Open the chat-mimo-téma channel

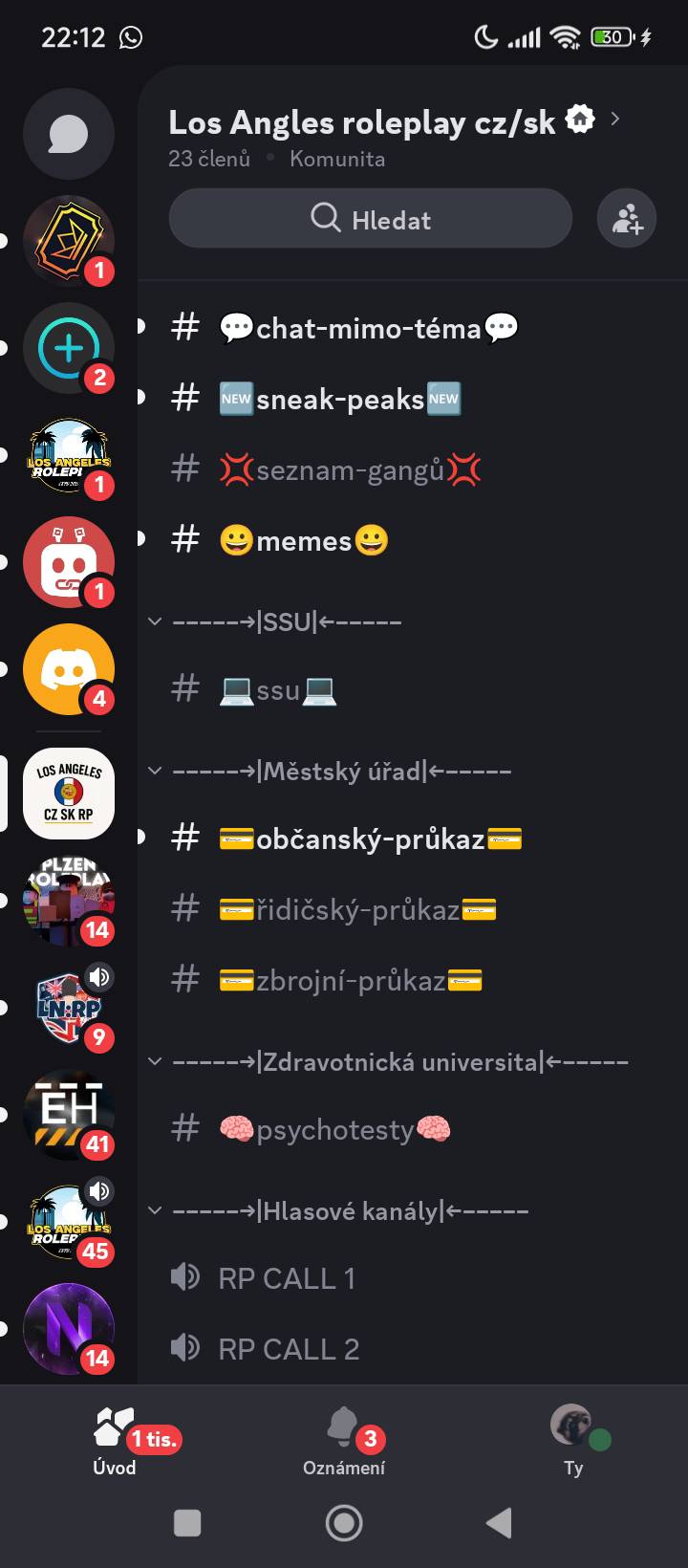(x=368, y=329)
